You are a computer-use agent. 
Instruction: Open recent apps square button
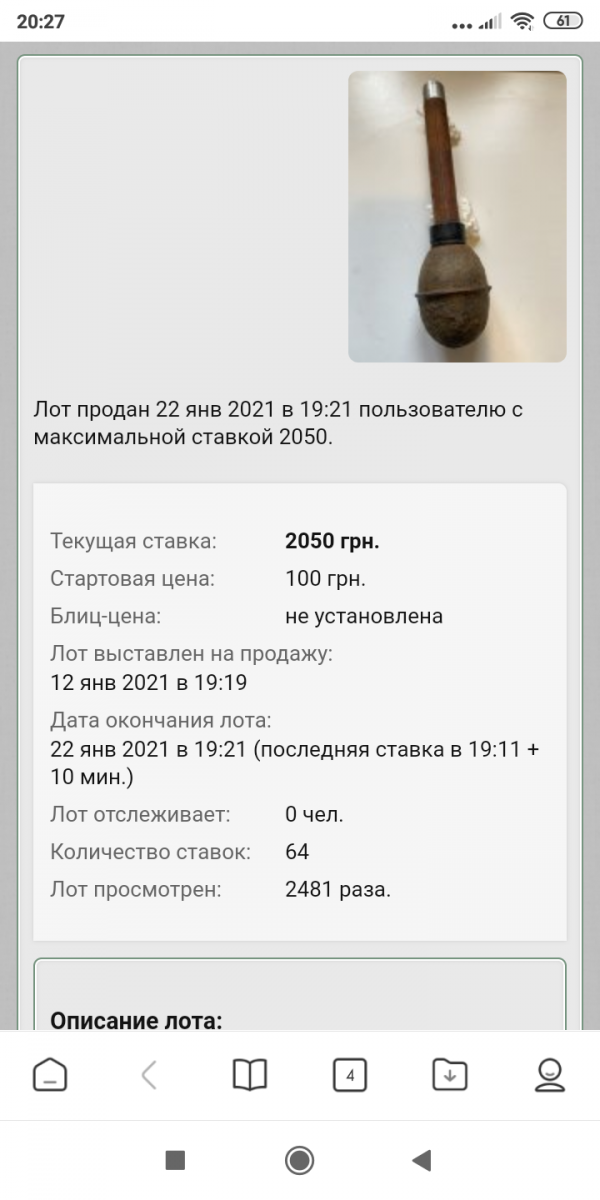[x=176, y=1160]
